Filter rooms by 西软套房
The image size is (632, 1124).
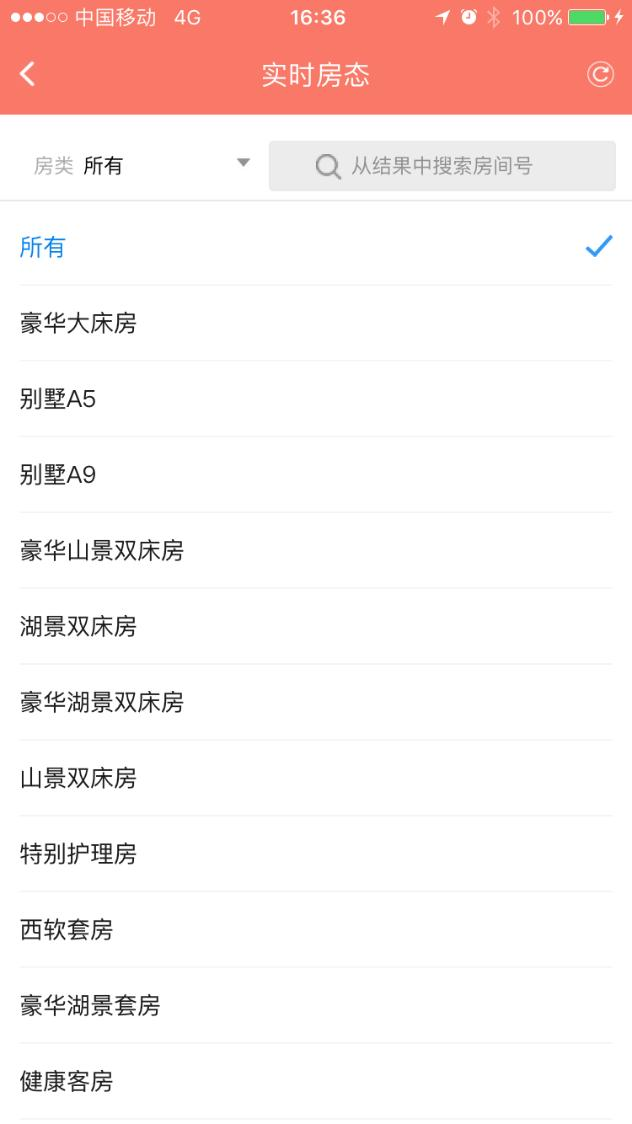pyautogui.click(x=316, y=930)
